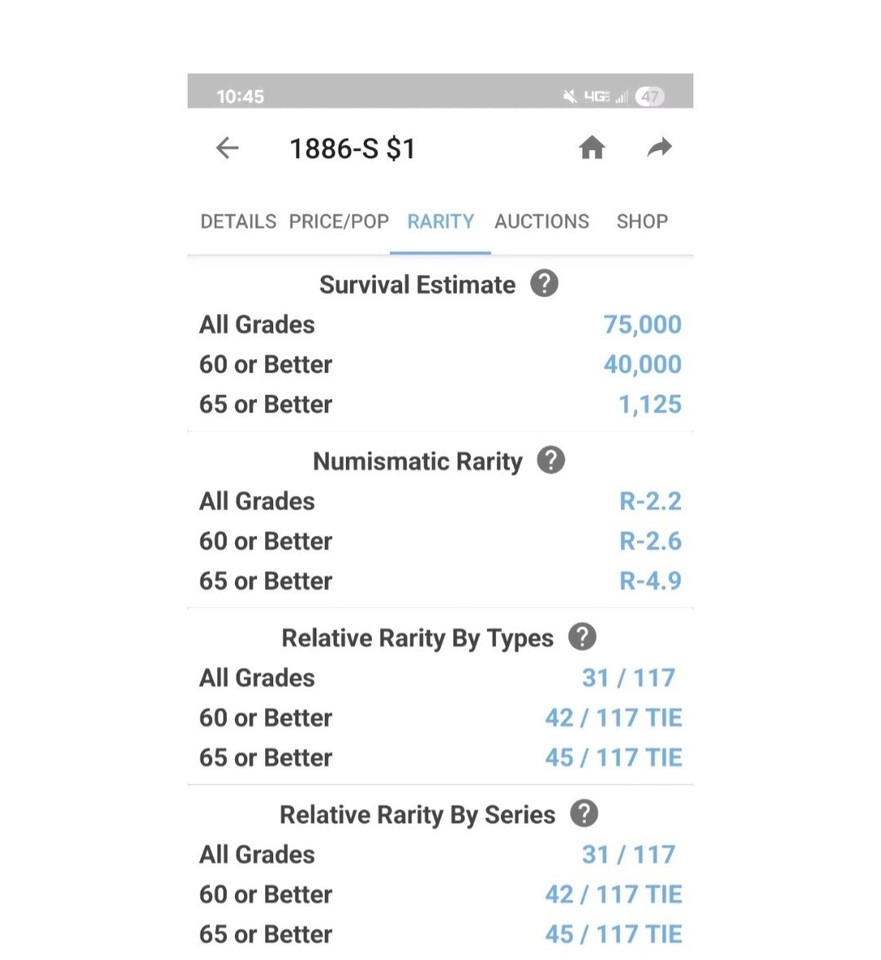
Task: Switch to the Details tab
Action: pos(238,221)
